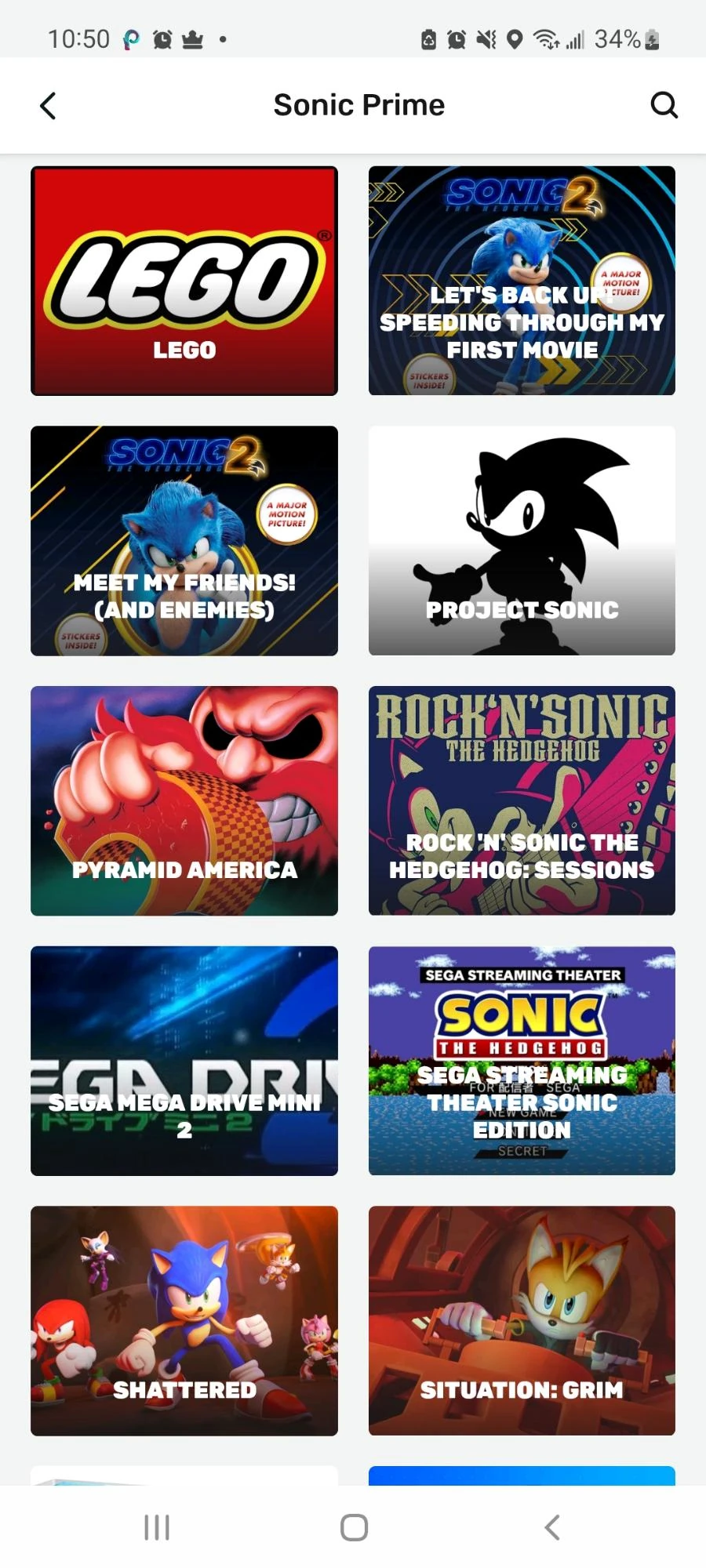706x1568 pixels.
Task: Select Meet My Friends! (And Enemies)
Action: coord(184,541)
